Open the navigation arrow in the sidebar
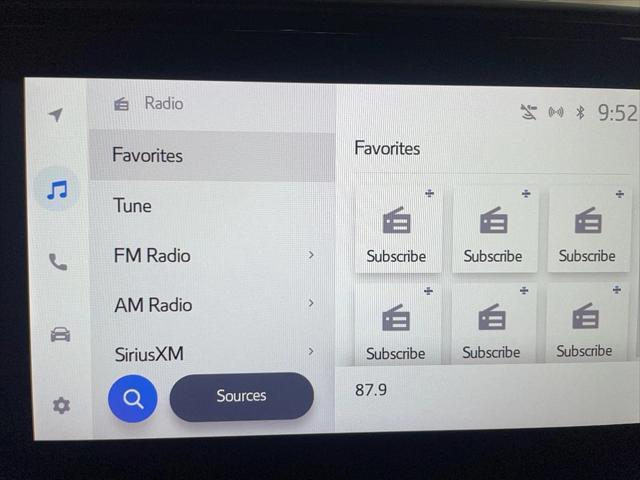The width and height of the screenshot is (640, 480). [x=56, y=115]
